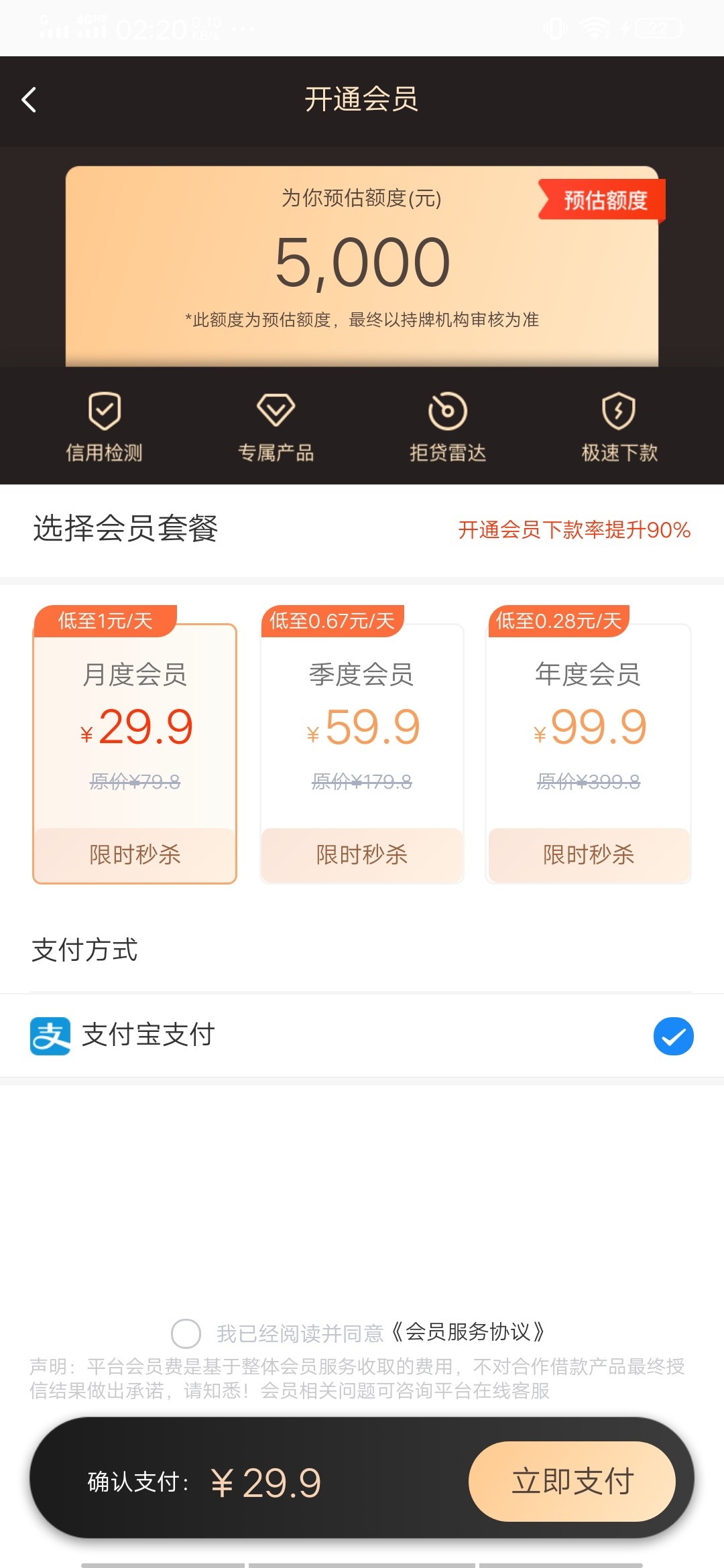
Task: Select the 月度会员 ¥29.9 plan
Action: [x=135, y=753]
